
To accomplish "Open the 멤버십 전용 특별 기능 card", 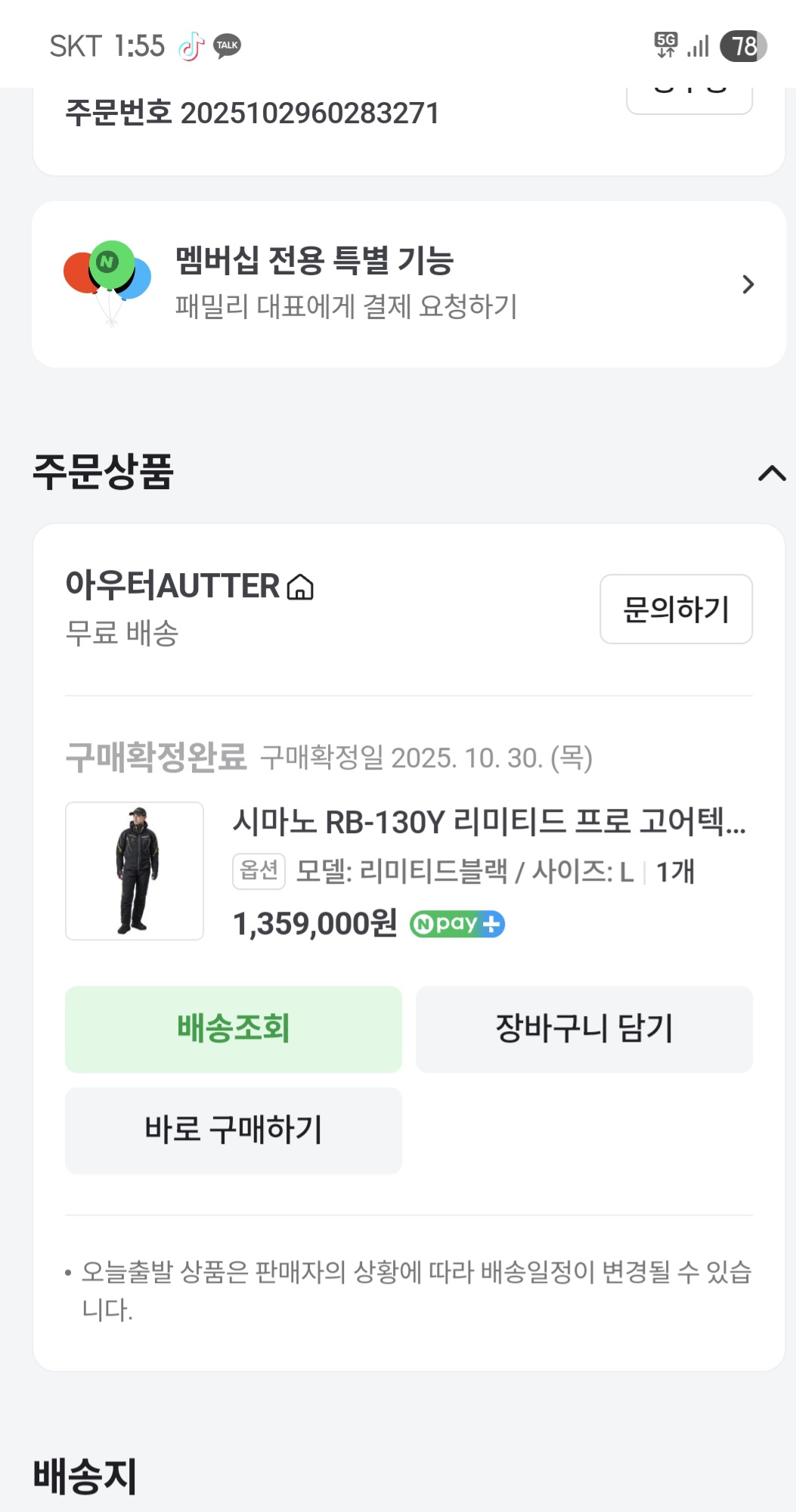I will click(408, 284).
